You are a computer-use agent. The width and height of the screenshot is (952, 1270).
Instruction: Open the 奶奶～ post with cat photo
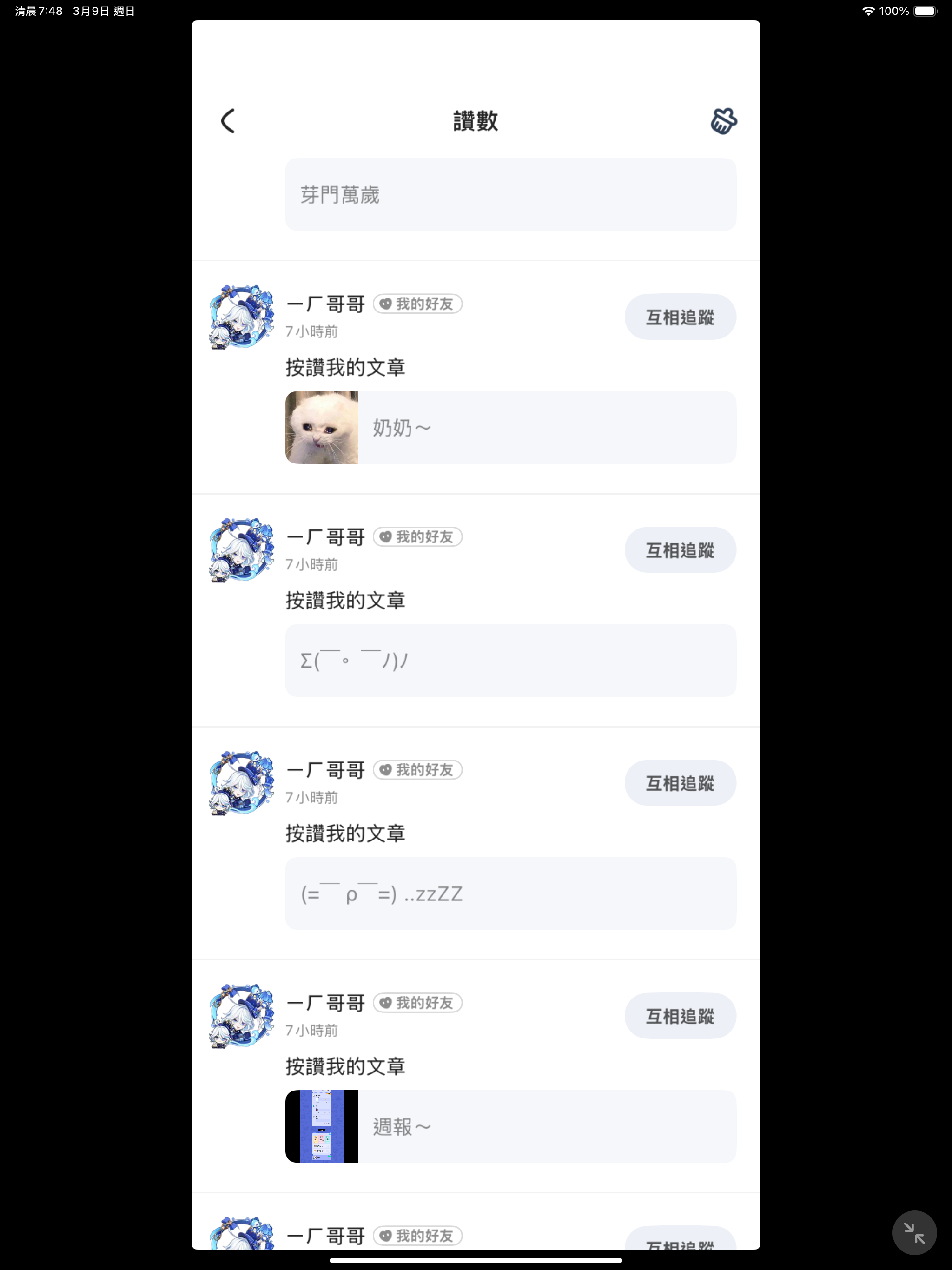(510, 428)
